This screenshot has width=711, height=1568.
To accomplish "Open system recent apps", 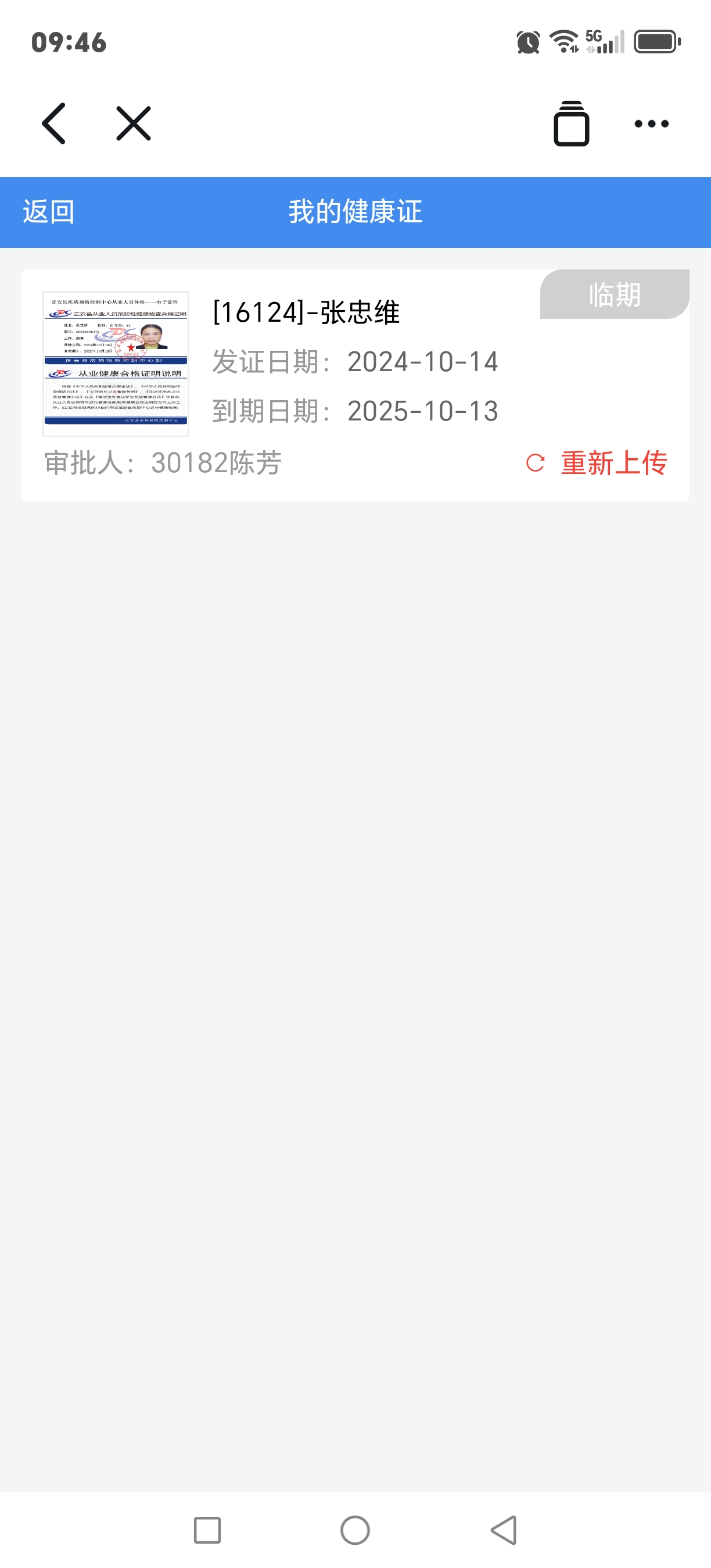I will (x=207, y=1530).
